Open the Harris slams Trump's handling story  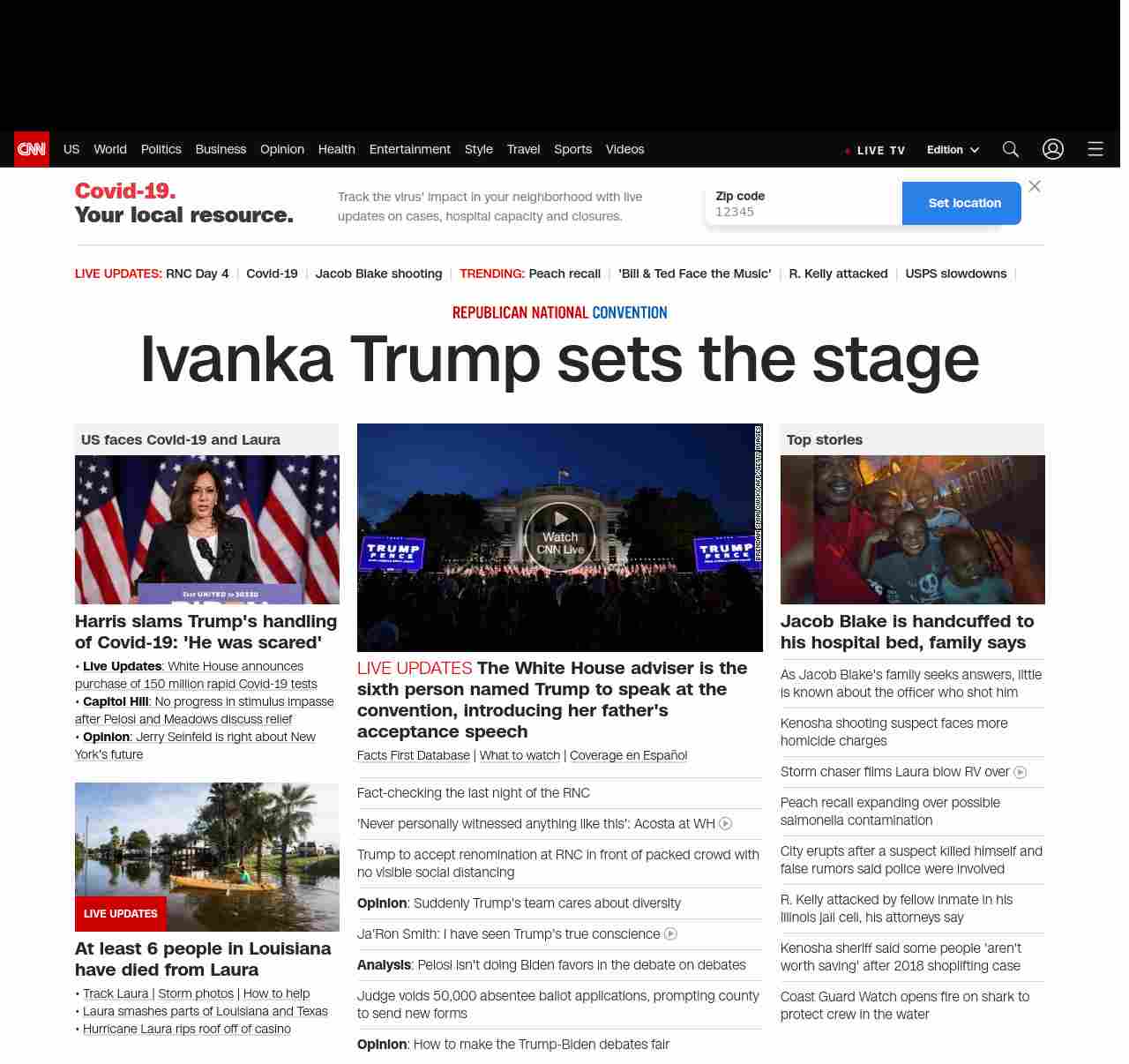point(206,632)
